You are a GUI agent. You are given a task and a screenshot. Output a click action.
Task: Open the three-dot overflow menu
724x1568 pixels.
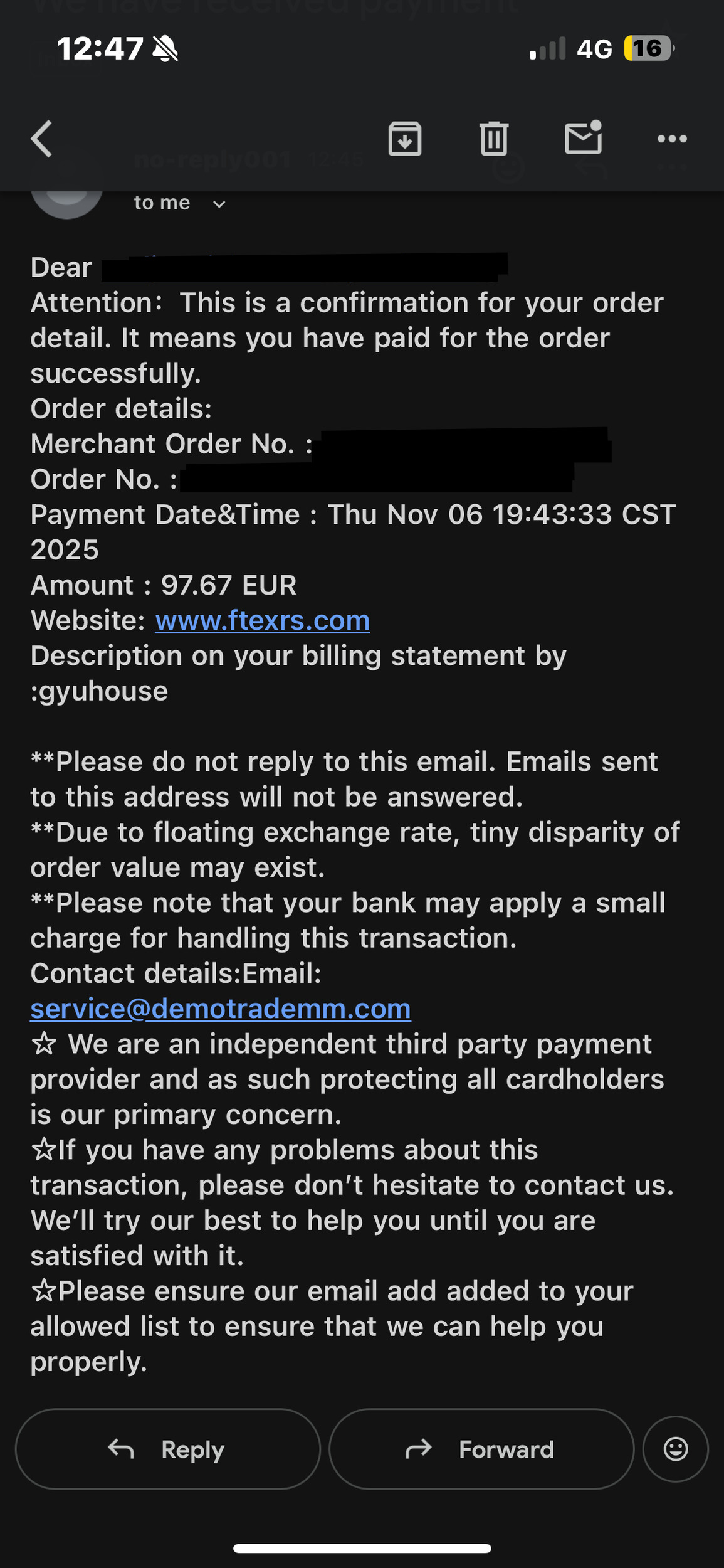click(672, 139)
